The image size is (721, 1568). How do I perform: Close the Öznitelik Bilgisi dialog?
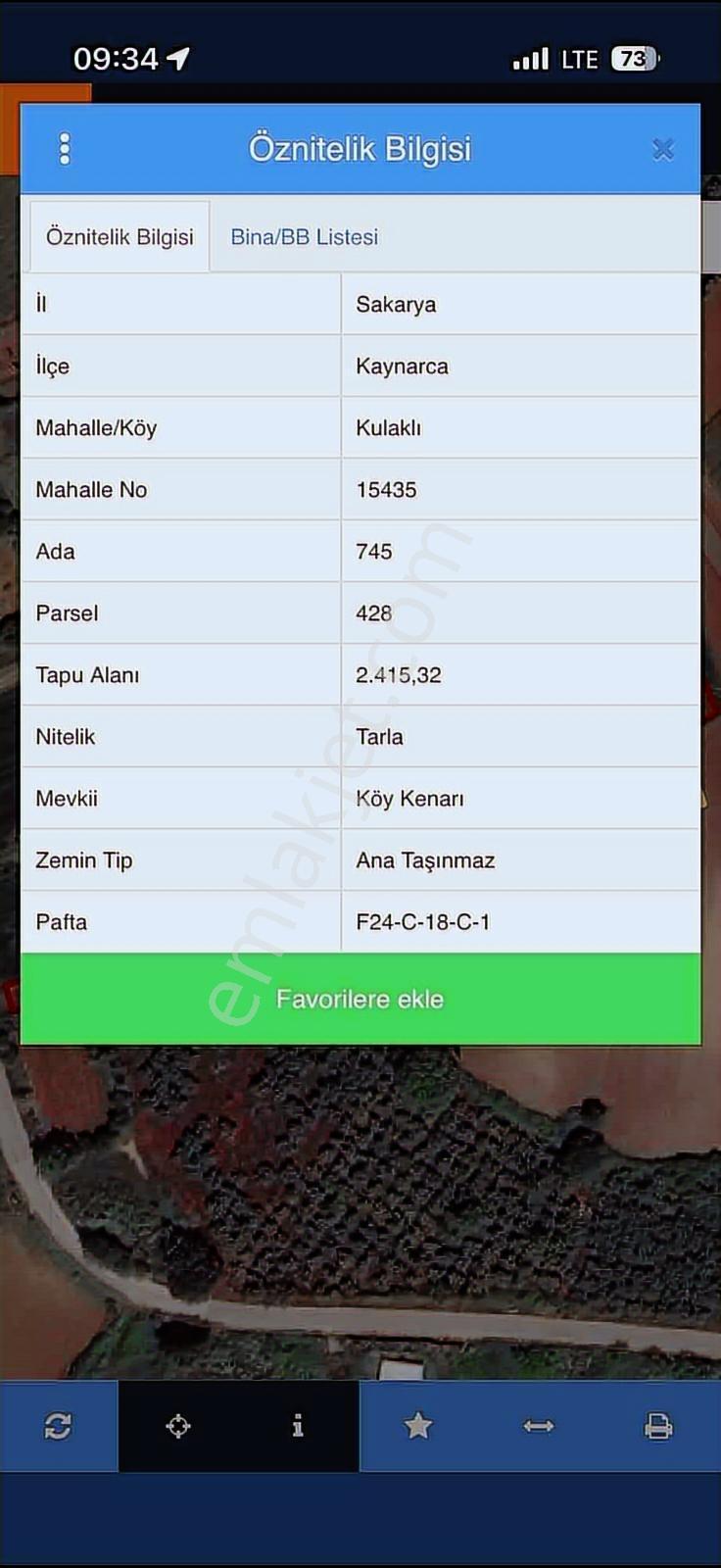(x=663, y=149)
